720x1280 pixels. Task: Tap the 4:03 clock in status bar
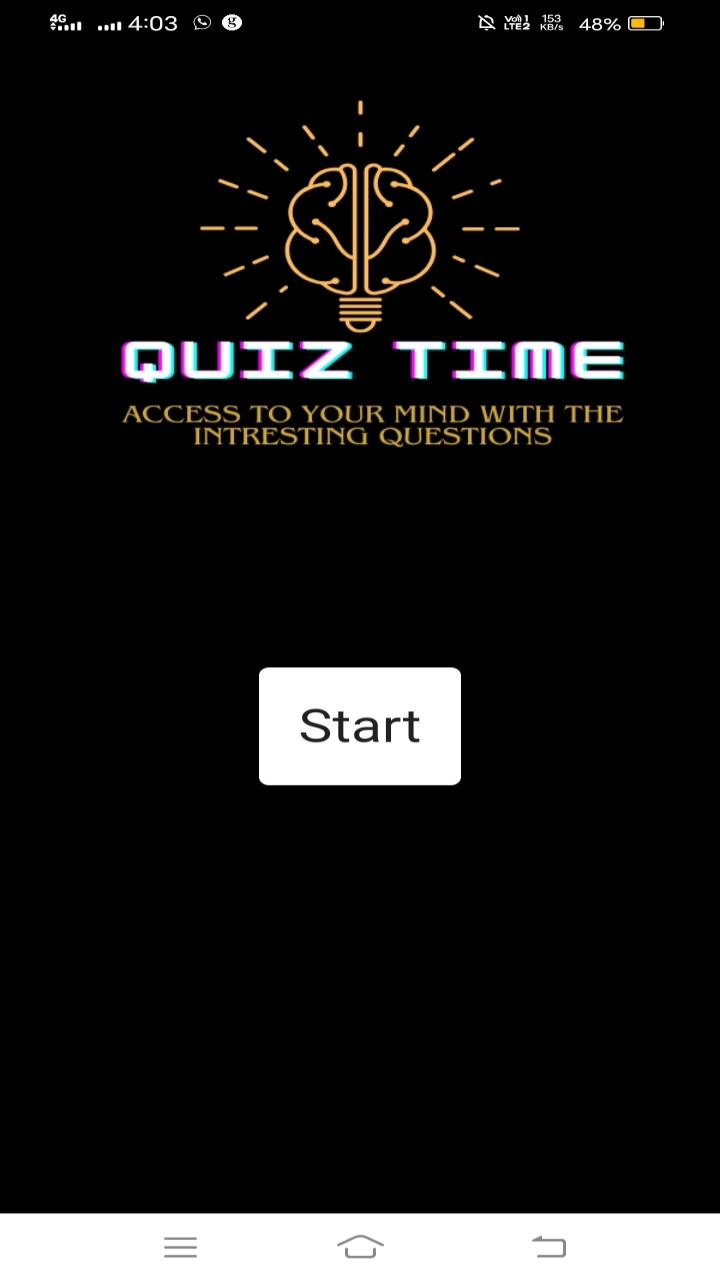(x=151, y=22)
